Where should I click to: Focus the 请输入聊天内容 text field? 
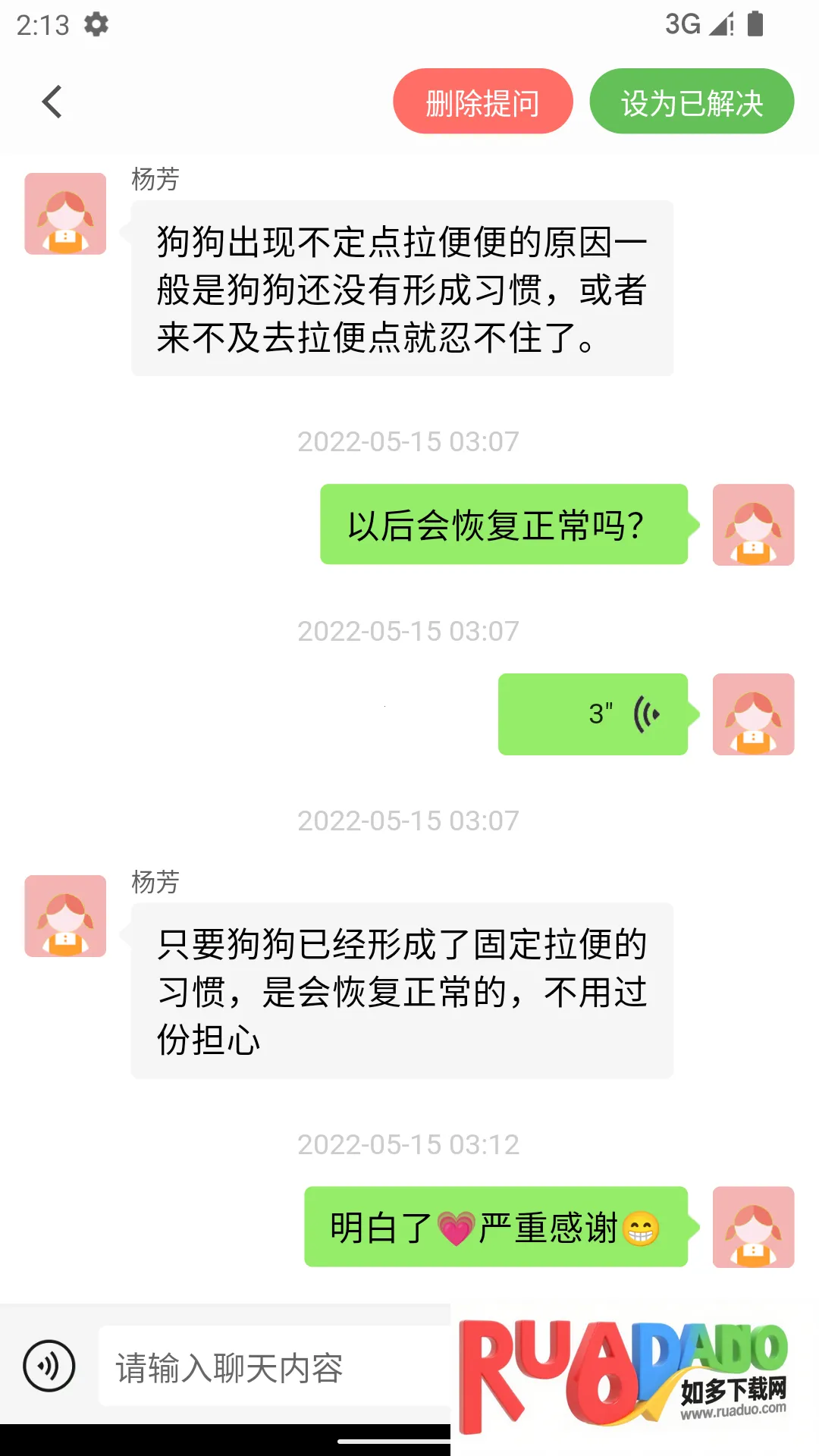coord(273,1367)
